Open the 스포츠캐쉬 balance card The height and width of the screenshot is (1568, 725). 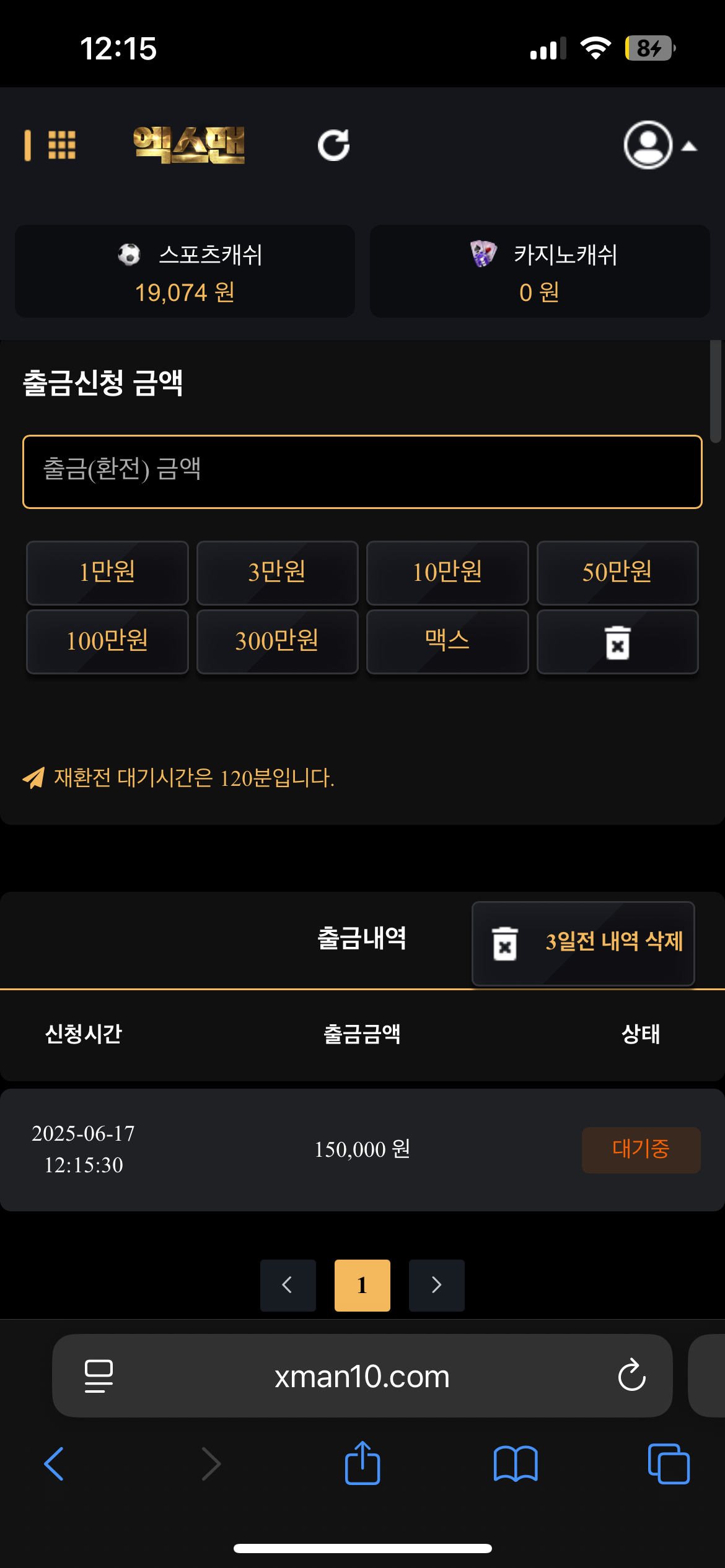point(185,271)
